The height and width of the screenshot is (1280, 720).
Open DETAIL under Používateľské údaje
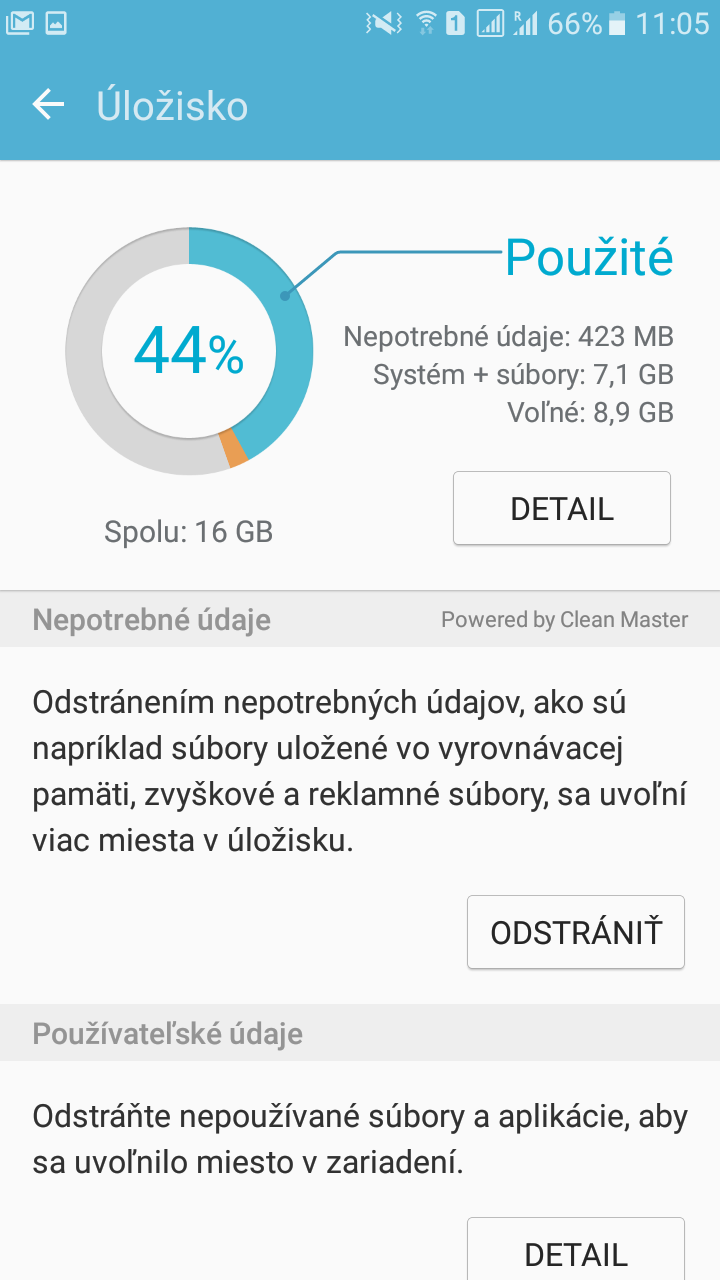576,1250
